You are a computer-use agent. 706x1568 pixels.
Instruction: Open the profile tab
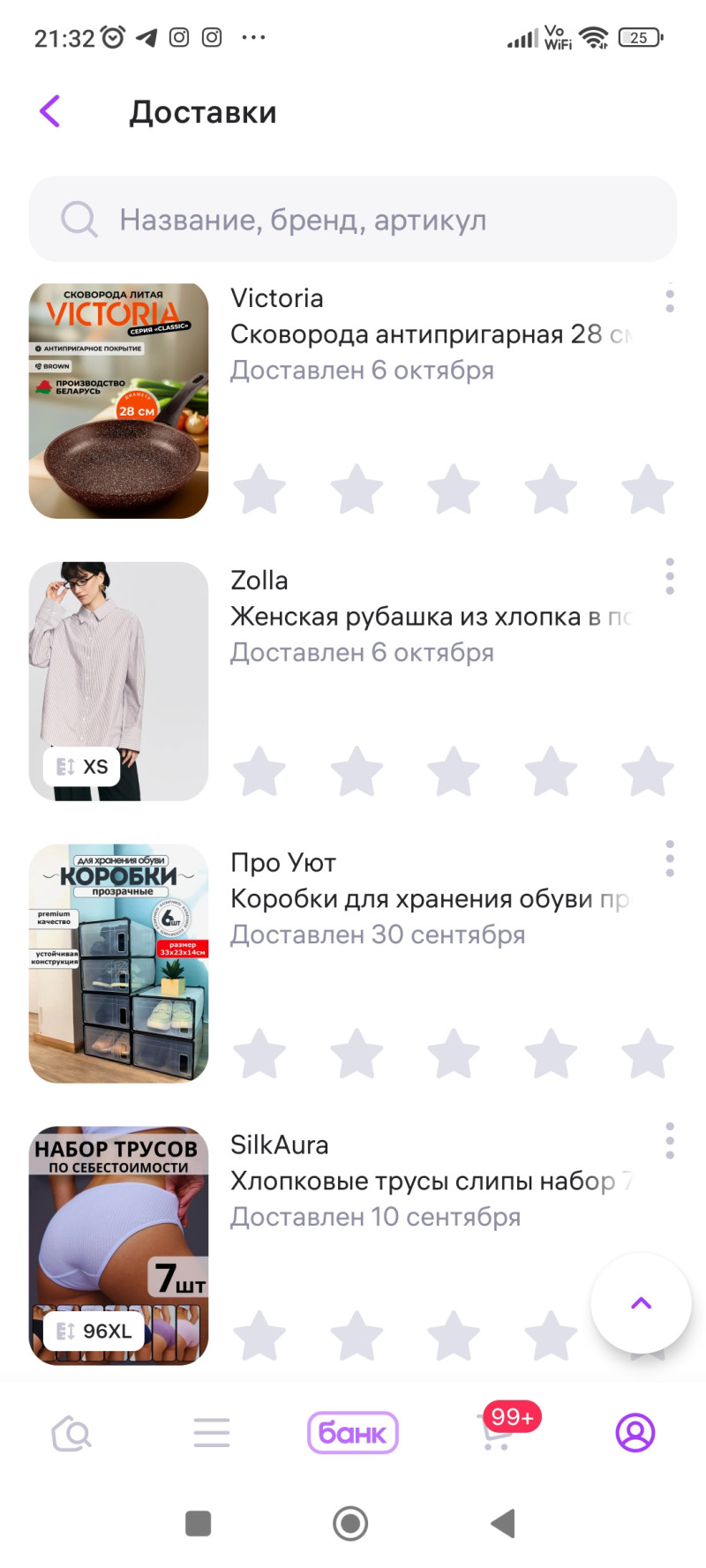click(x=635, y=1433)
